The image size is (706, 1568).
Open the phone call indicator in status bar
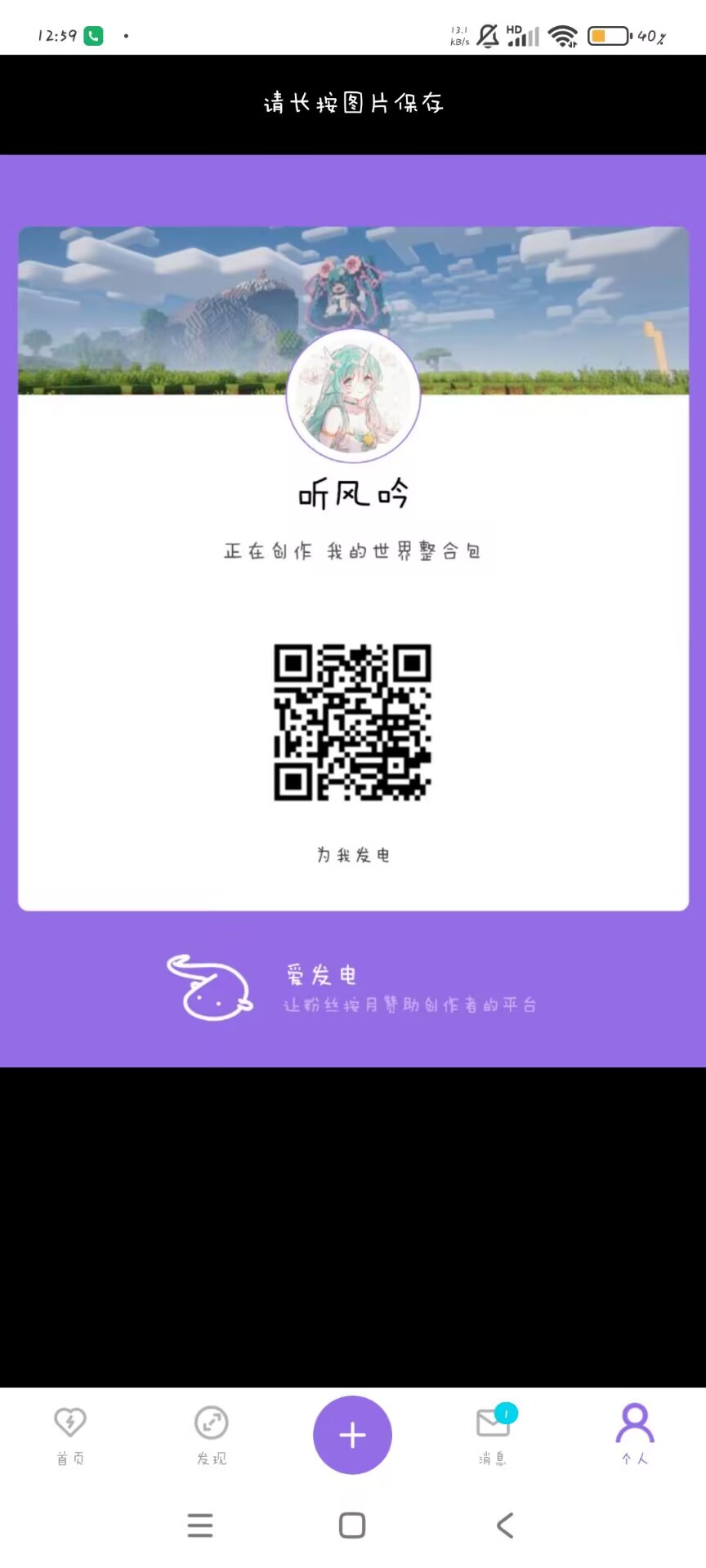(92, 36)
